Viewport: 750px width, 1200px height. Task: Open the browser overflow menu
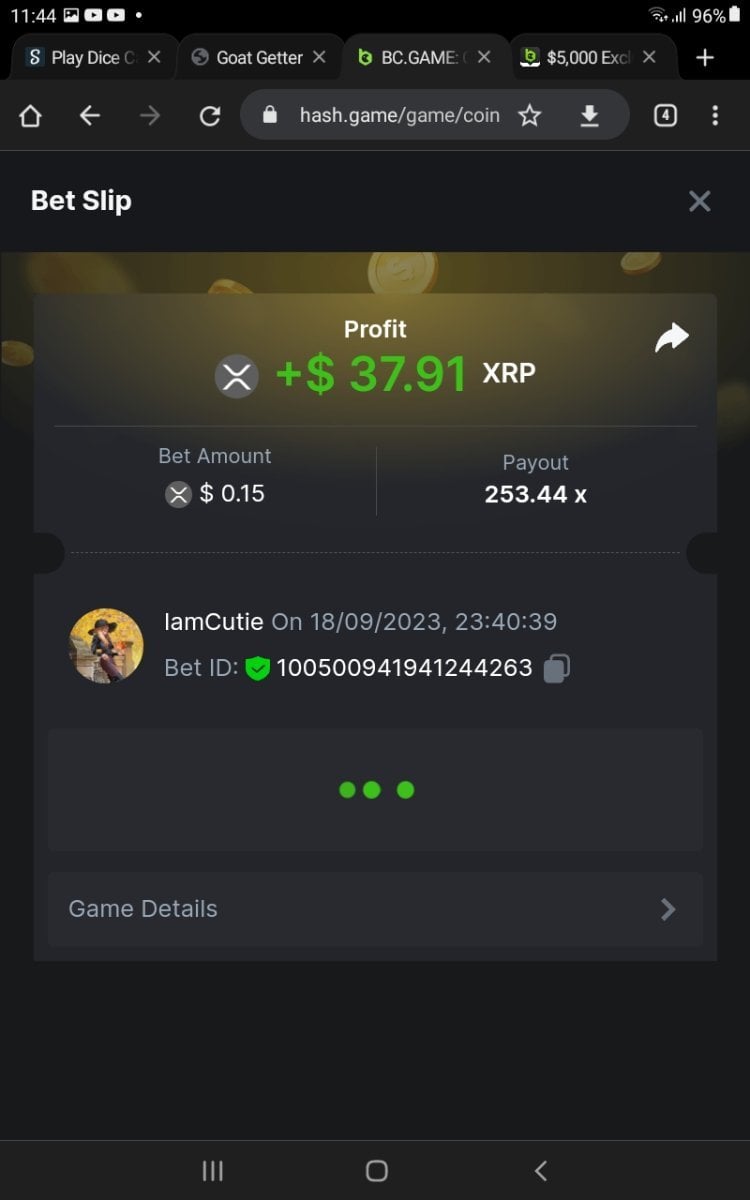(x=715, y=116)
